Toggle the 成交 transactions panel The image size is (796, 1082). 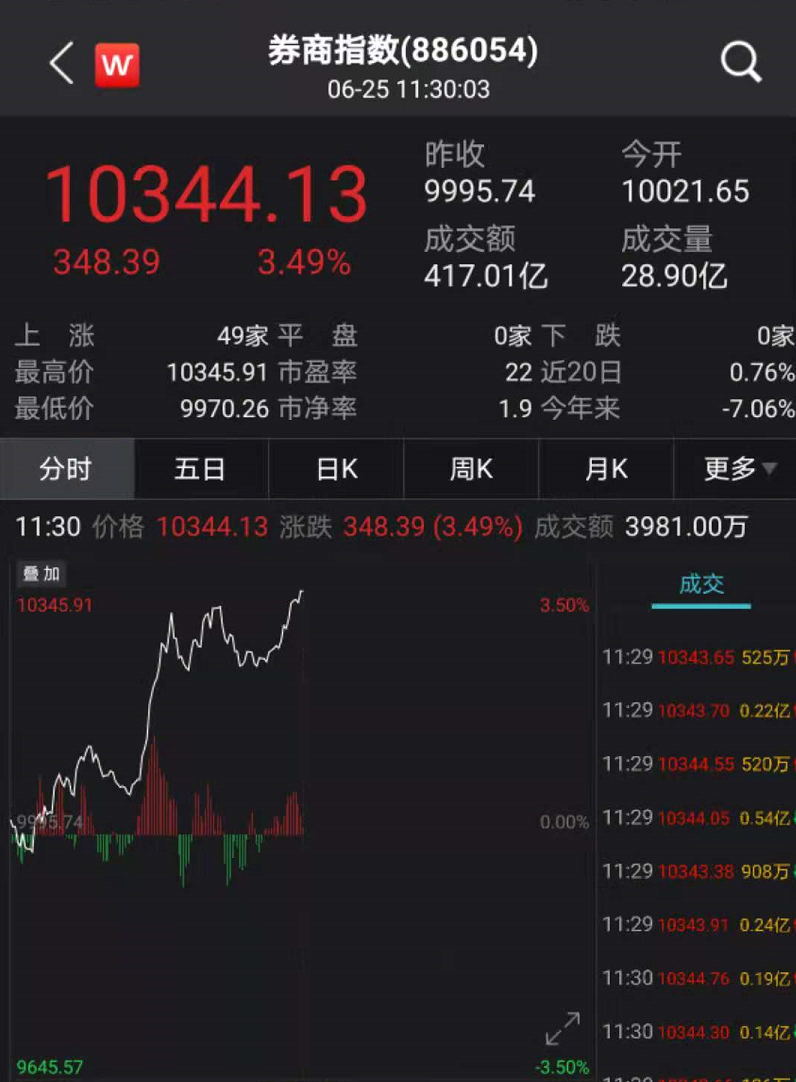[701, 584]
